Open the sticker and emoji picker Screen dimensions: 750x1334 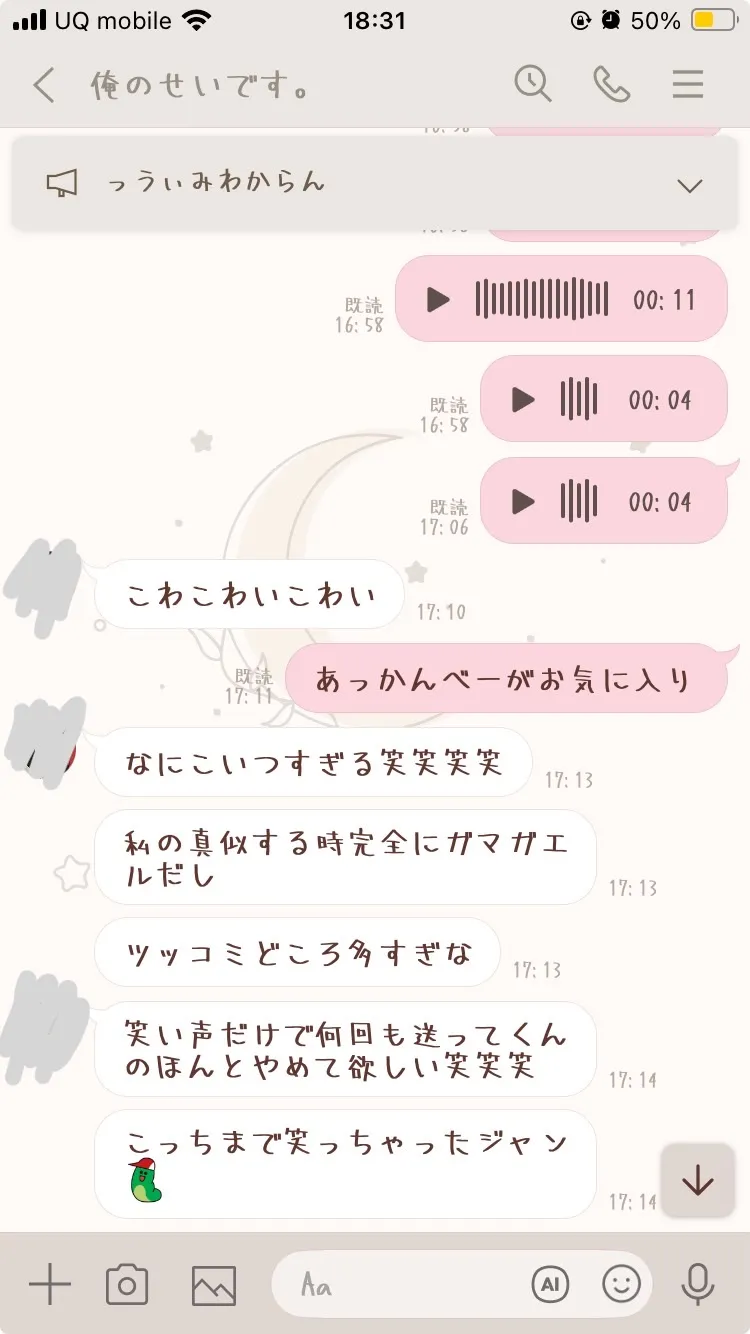pos(621,1284)
